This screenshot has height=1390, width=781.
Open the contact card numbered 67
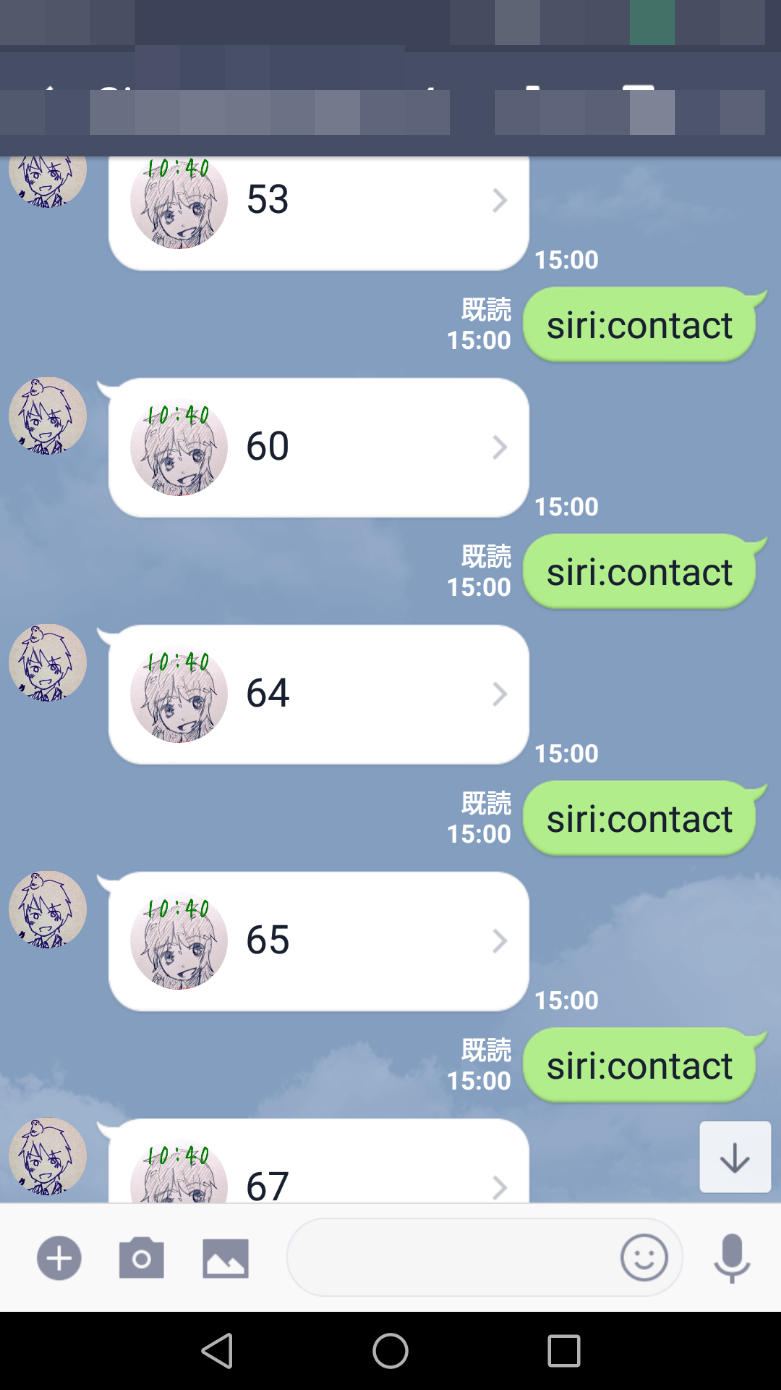pos(318,1172)
